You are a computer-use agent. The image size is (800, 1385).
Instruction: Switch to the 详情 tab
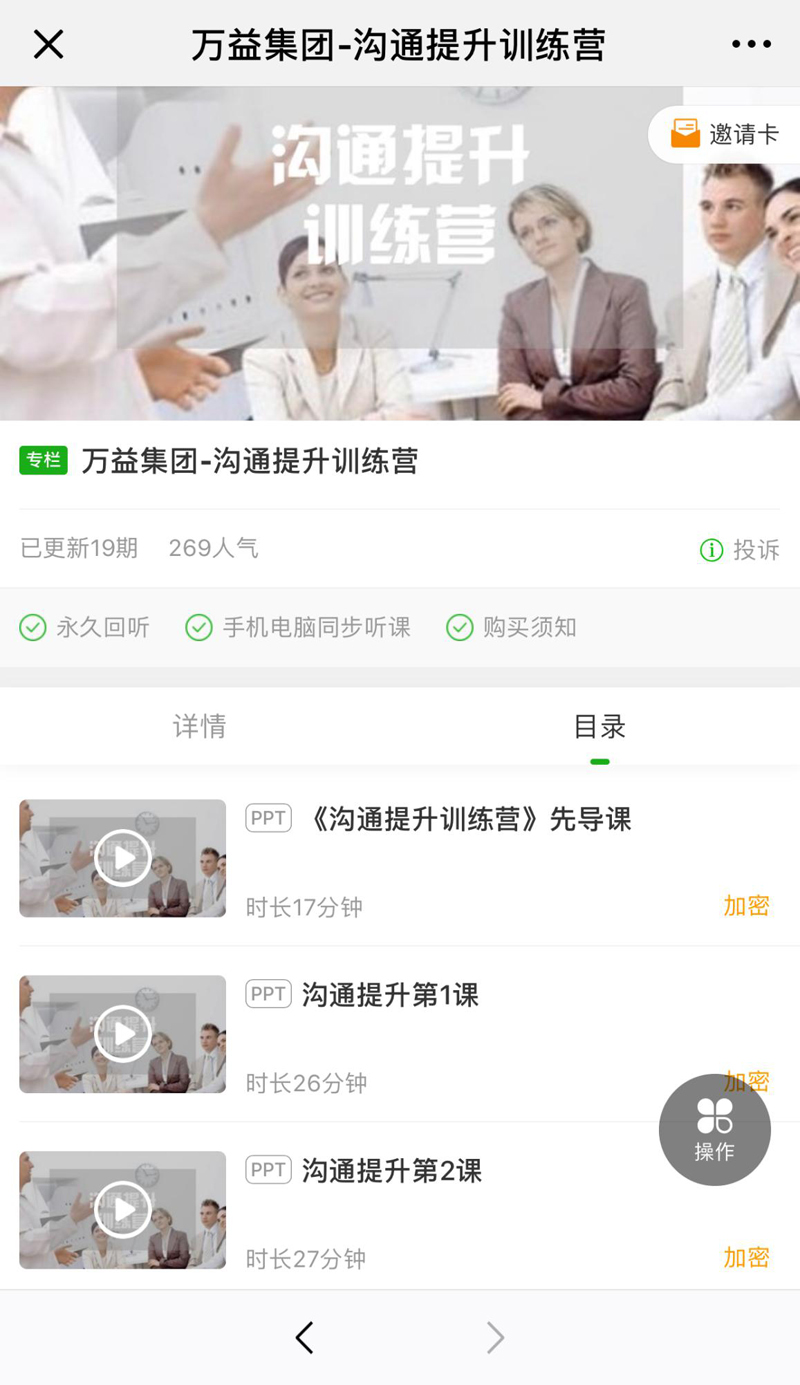(200, 727)
